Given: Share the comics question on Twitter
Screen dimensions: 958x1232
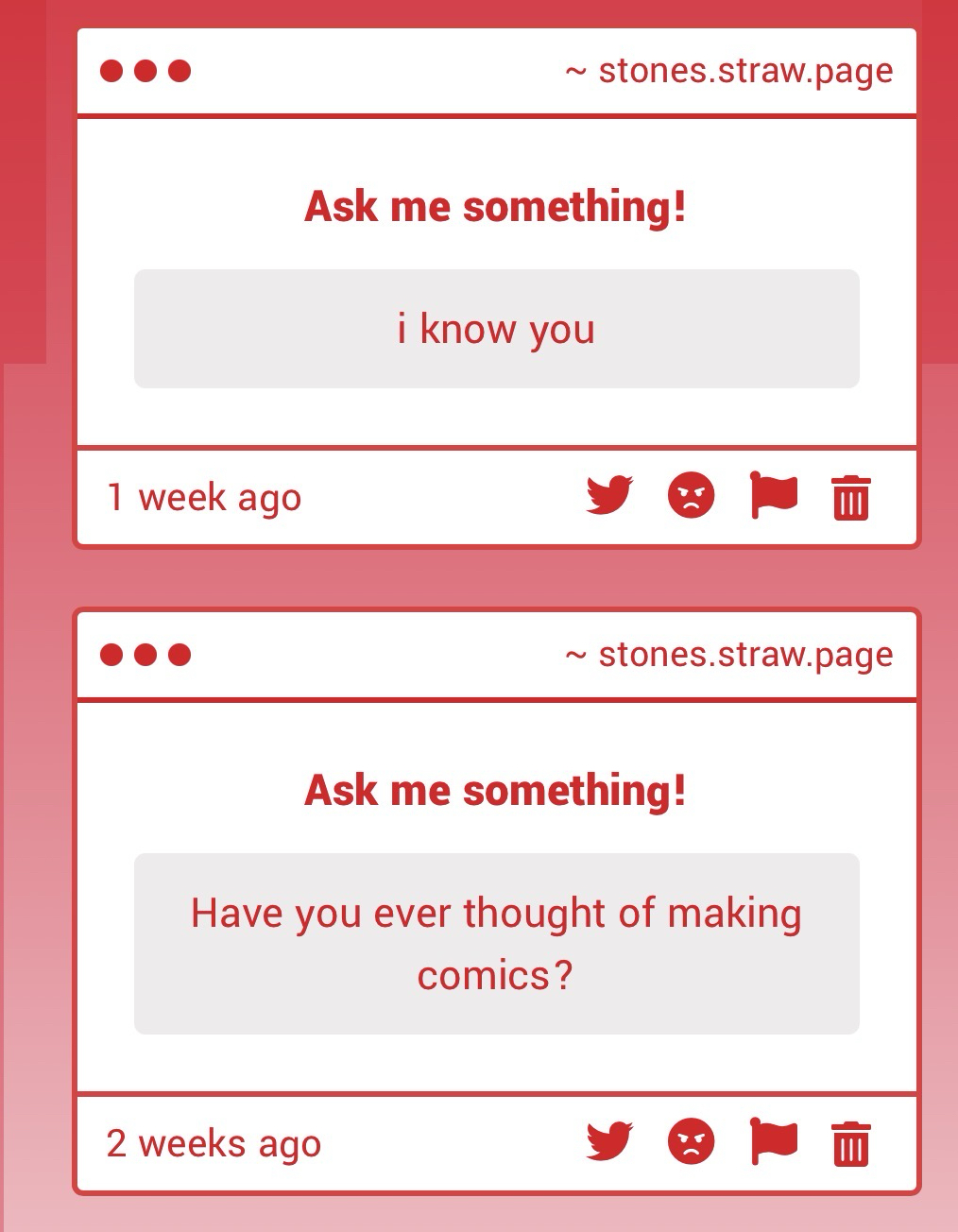Looking at the screenshot, I should click(609, 1141).
